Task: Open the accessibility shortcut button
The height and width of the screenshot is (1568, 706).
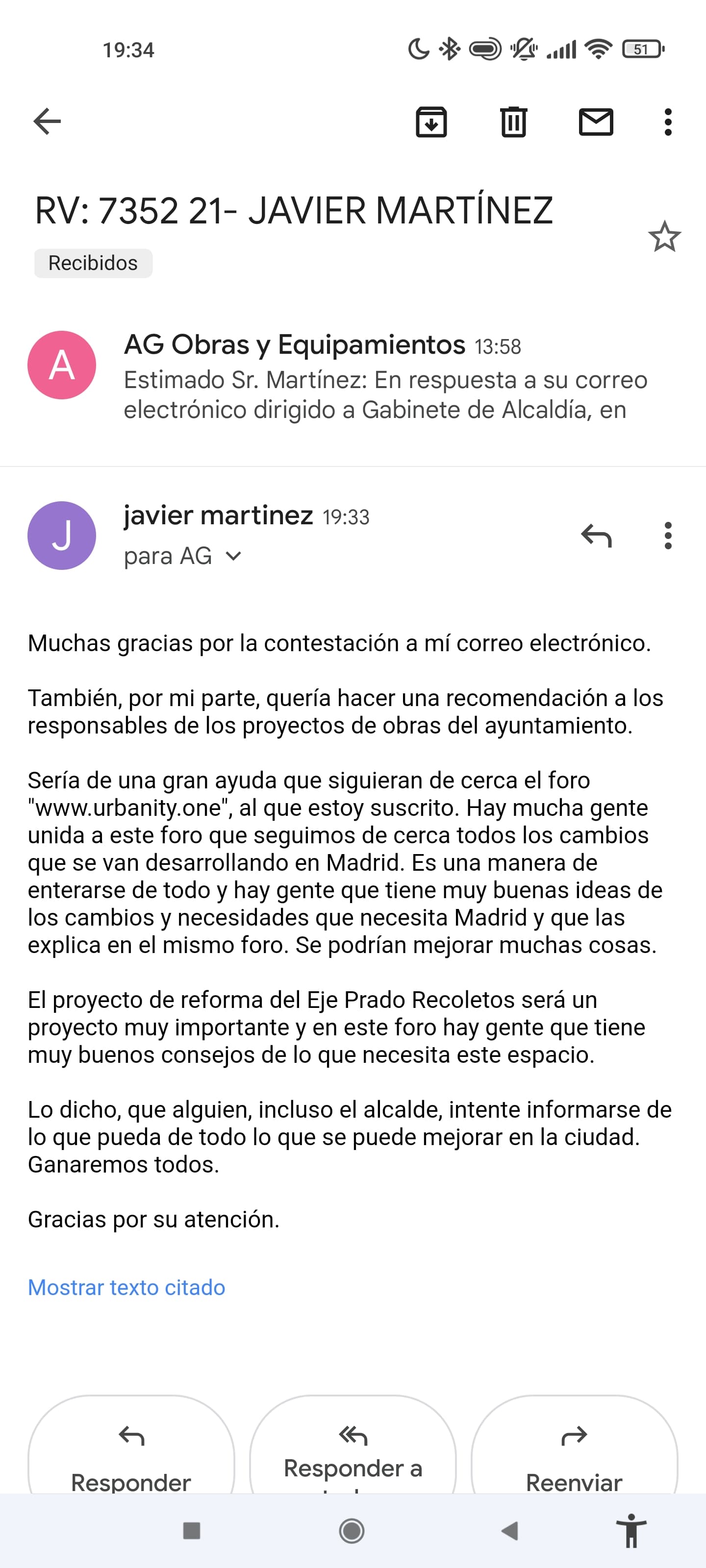Action: click(x=631, y=1530)
